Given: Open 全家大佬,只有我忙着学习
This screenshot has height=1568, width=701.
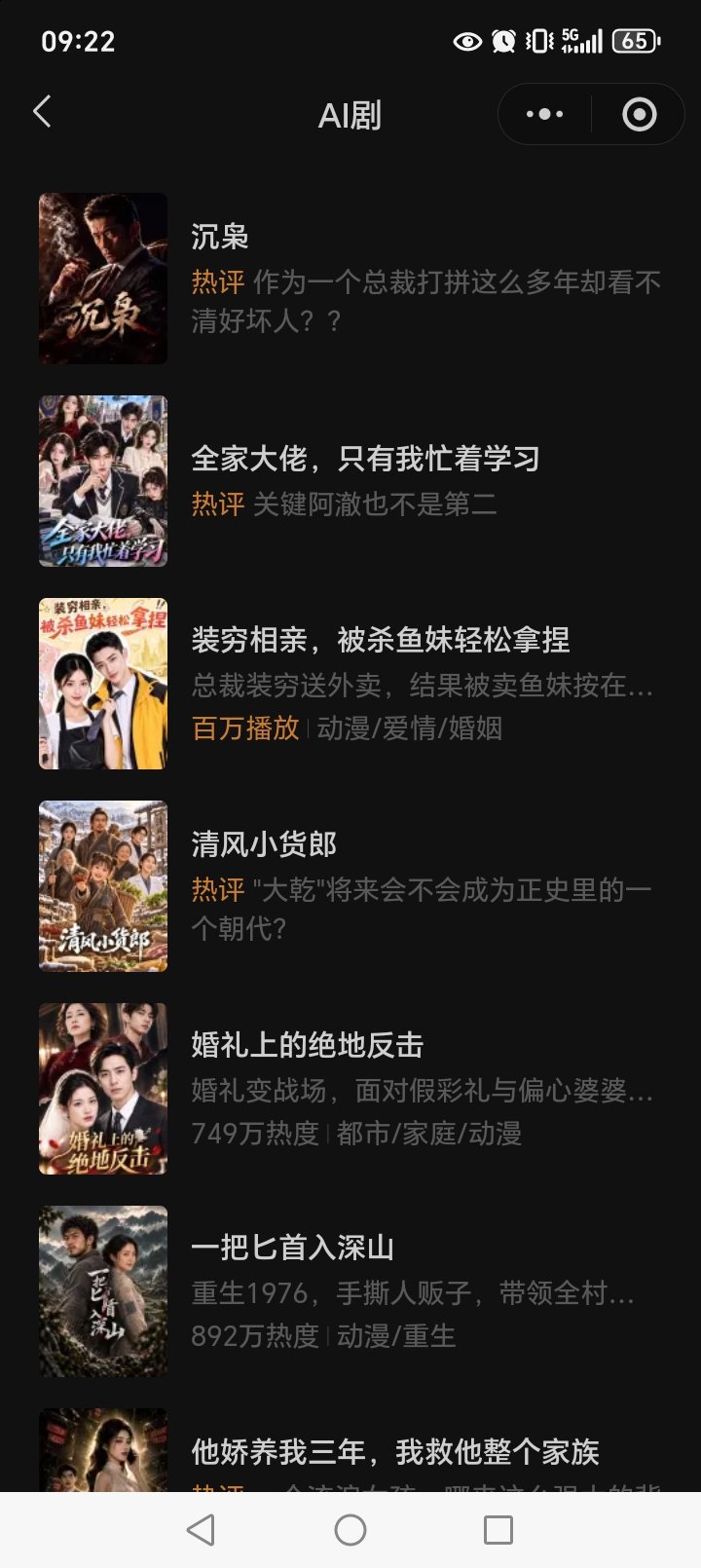Looking at the screenshot, I should pos(350,481).
